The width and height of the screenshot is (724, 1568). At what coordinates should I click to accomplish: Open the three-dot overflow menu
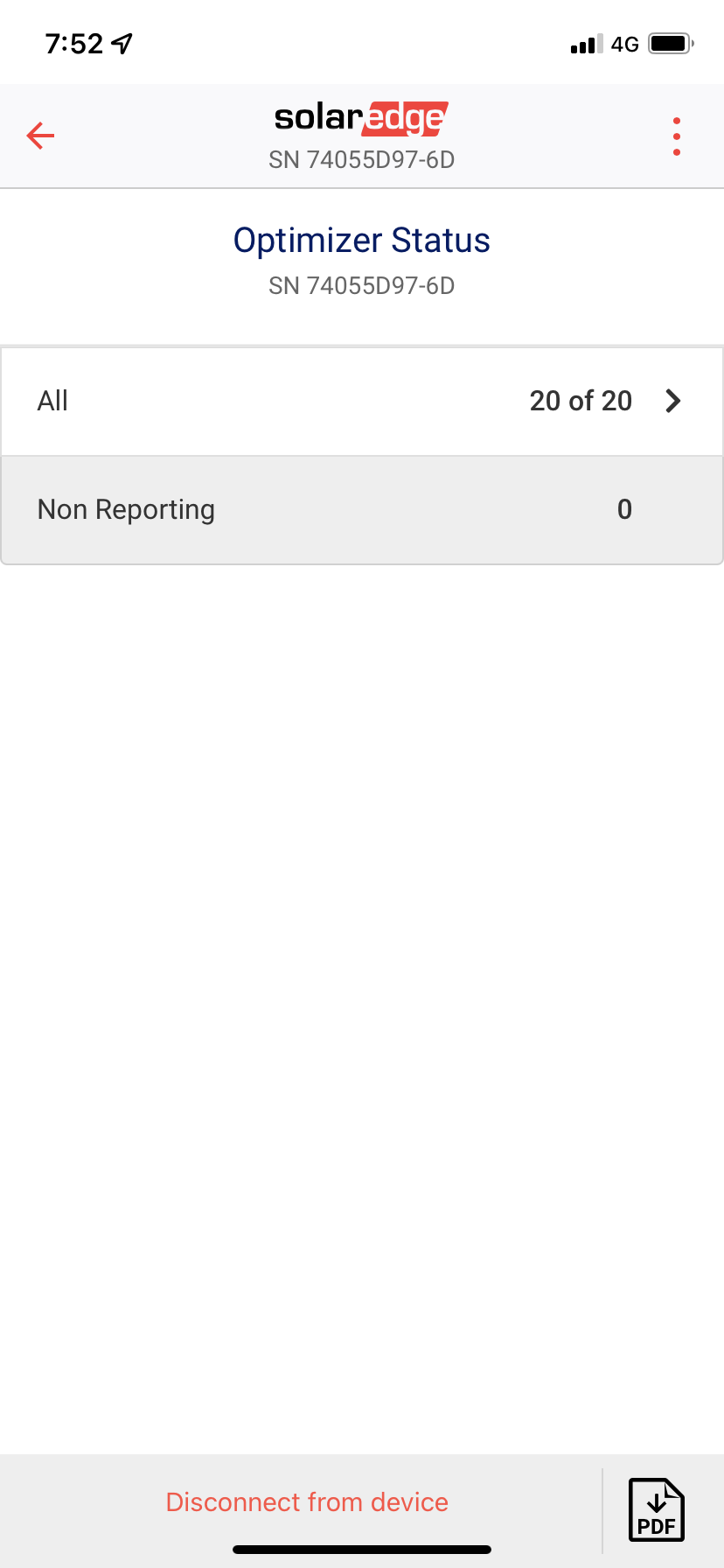coord(676,136)
